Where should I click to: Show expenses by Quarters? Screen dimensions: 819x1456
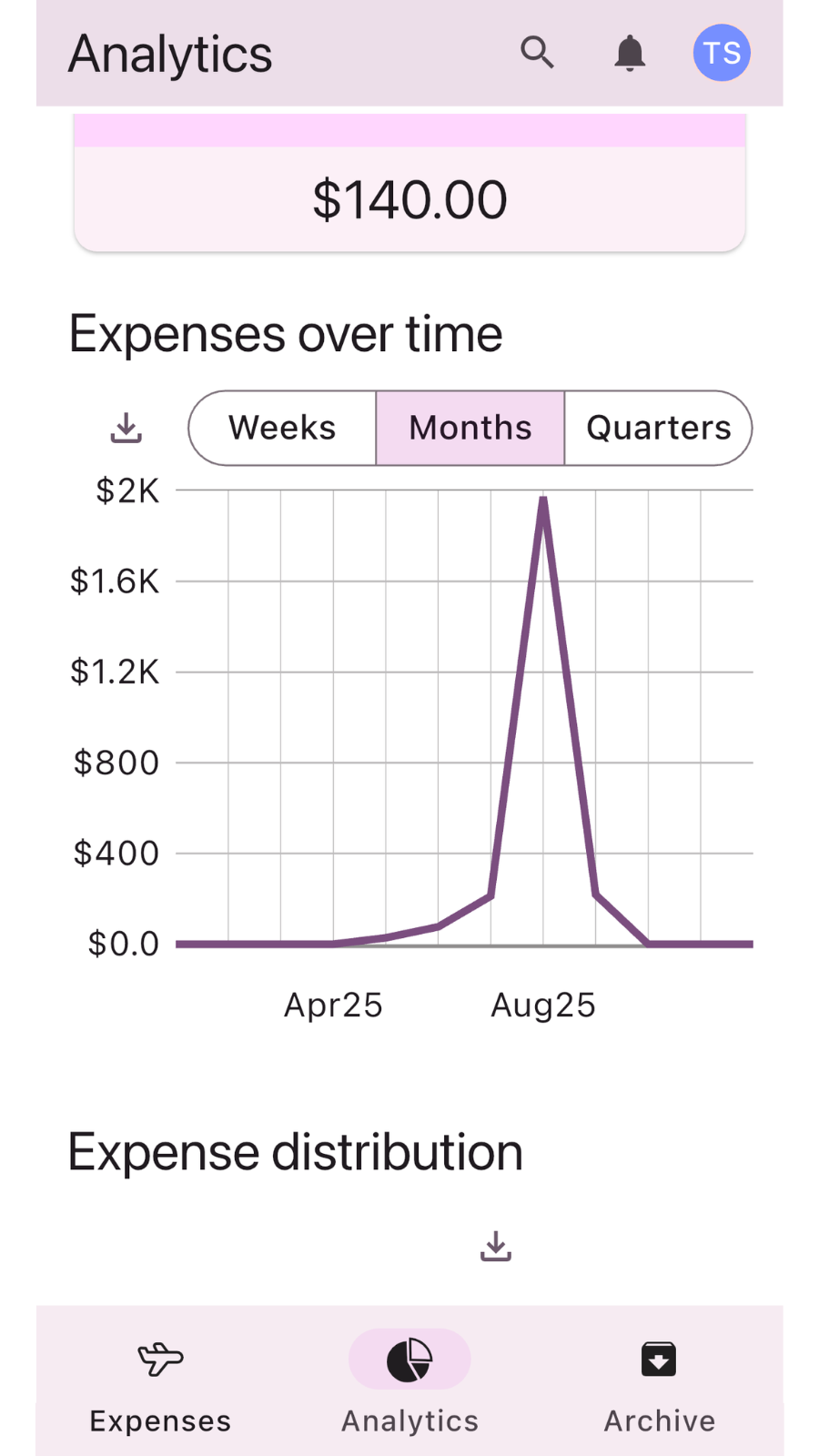658,428
